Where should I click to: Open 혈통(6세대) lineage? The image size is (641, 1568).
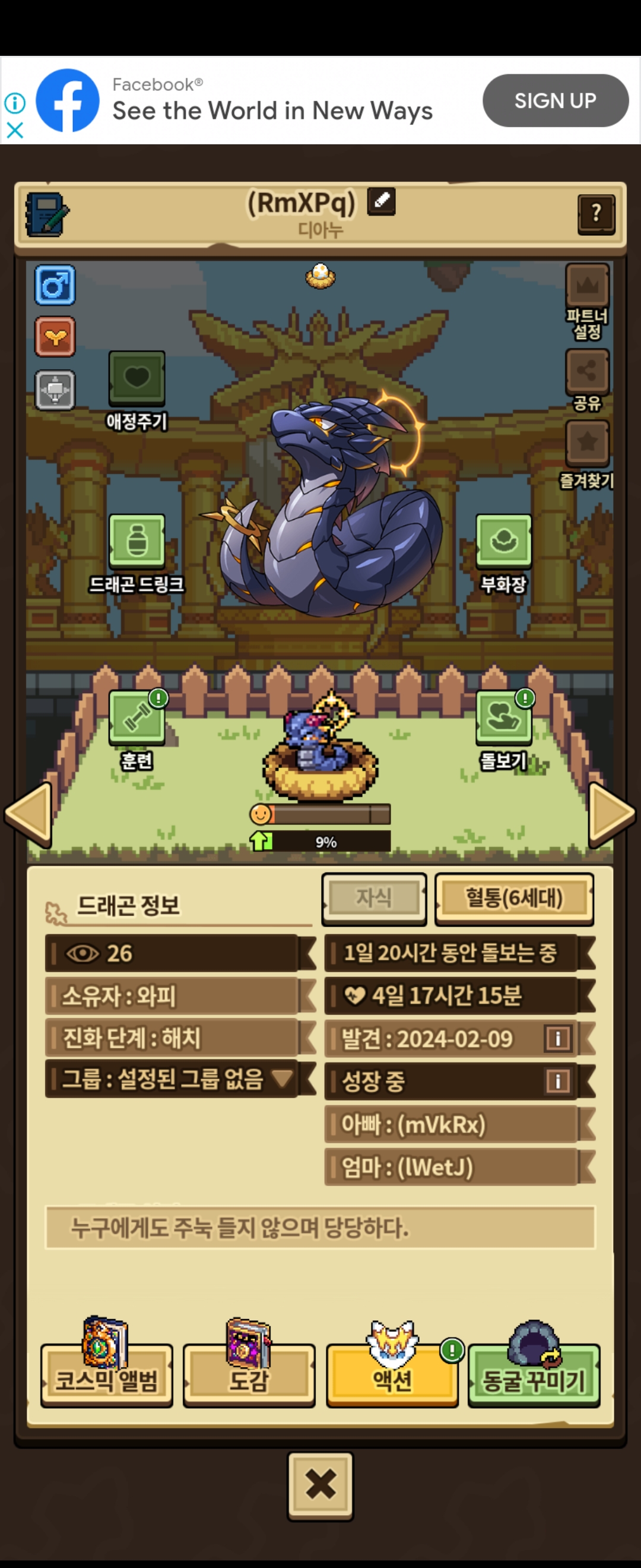[514, 898]
